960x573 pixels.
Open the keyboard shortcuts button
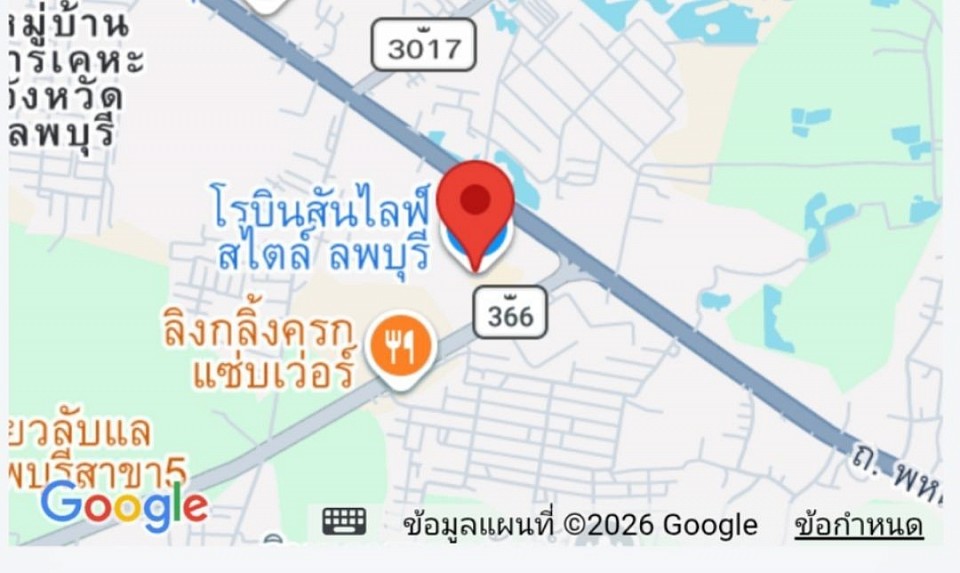point(344,522)
